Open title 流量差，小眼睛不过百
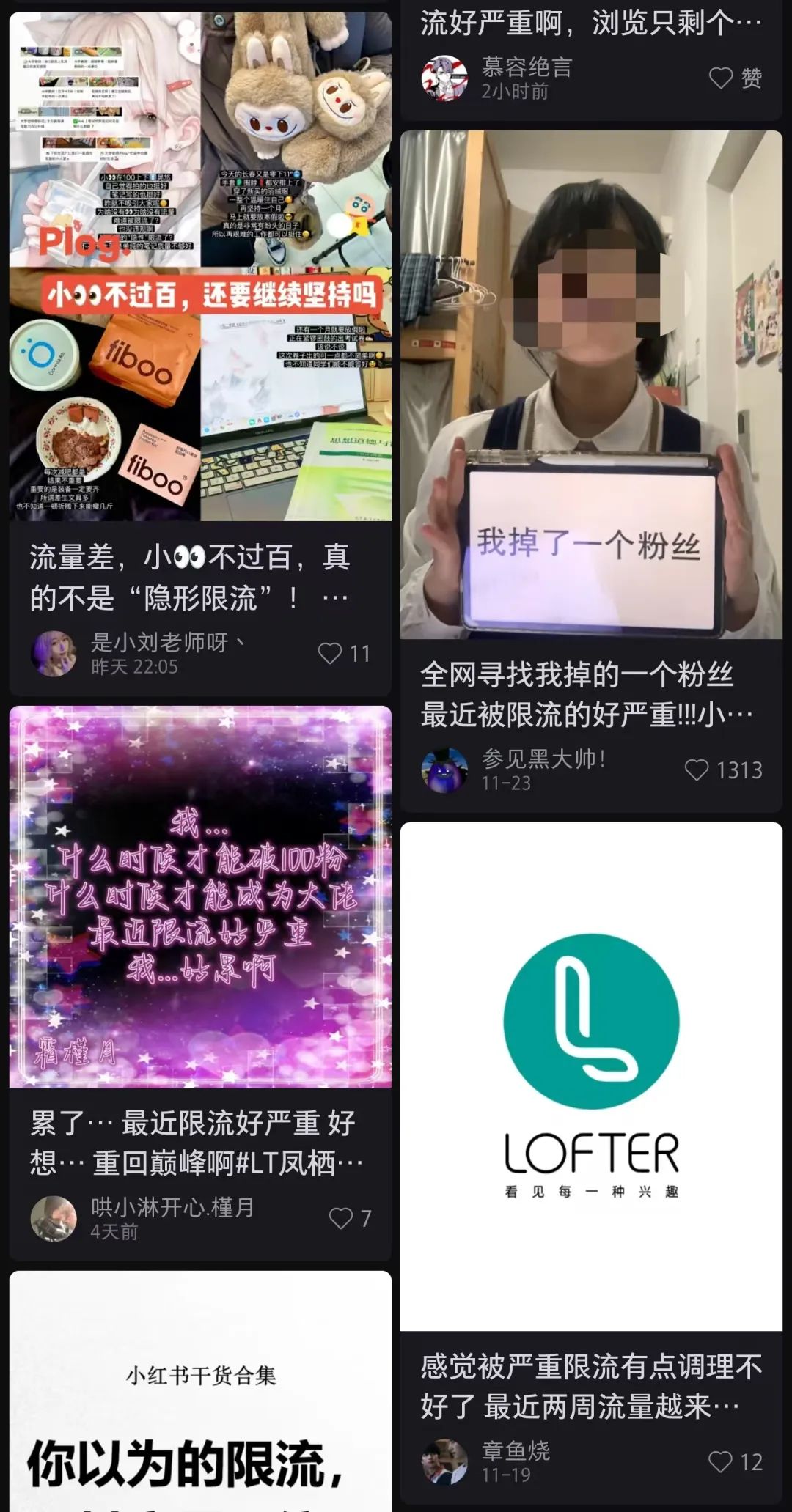The image size is (792, 1512). pyautogui.click(x=191, y=578)
